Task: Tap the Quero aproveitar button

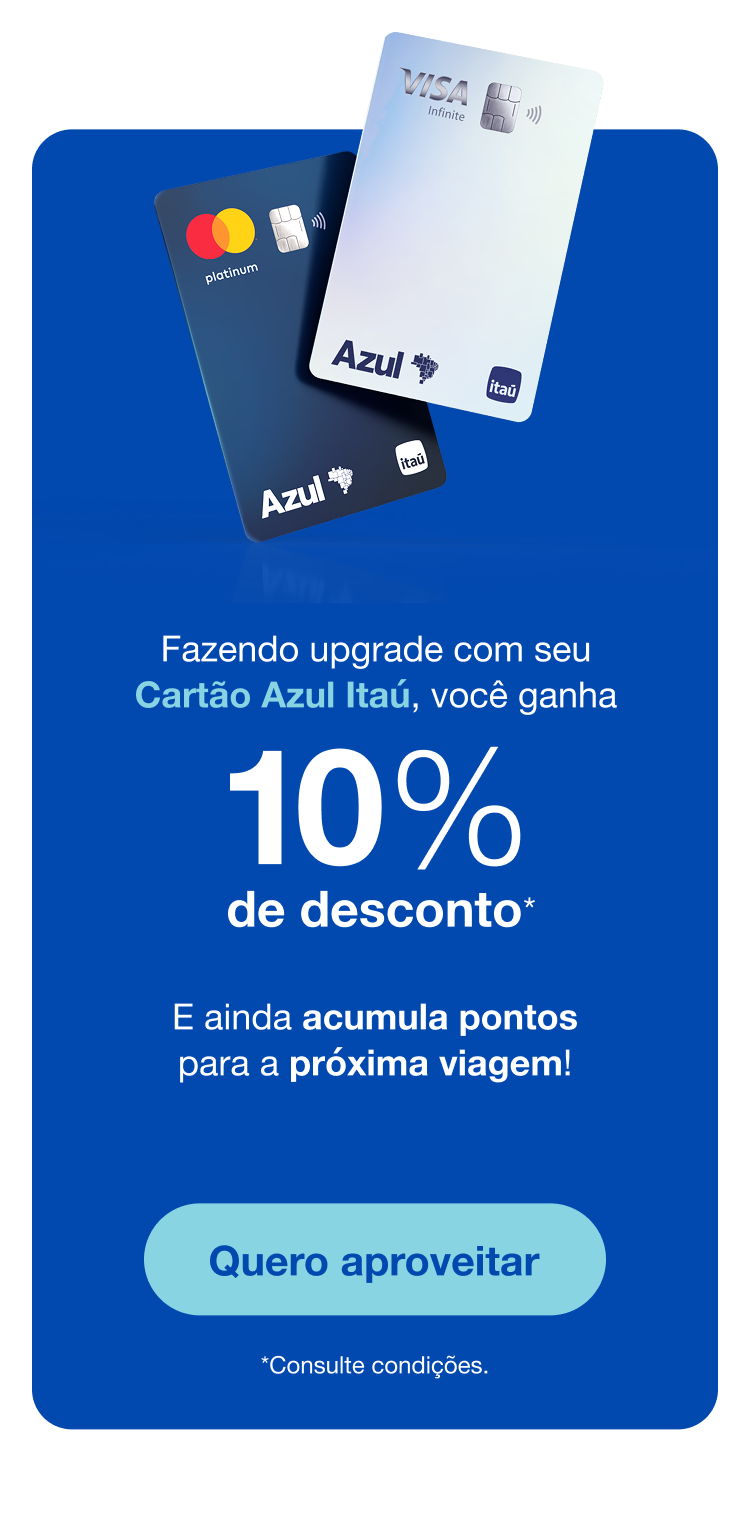Action: [x=375, y=1260]
